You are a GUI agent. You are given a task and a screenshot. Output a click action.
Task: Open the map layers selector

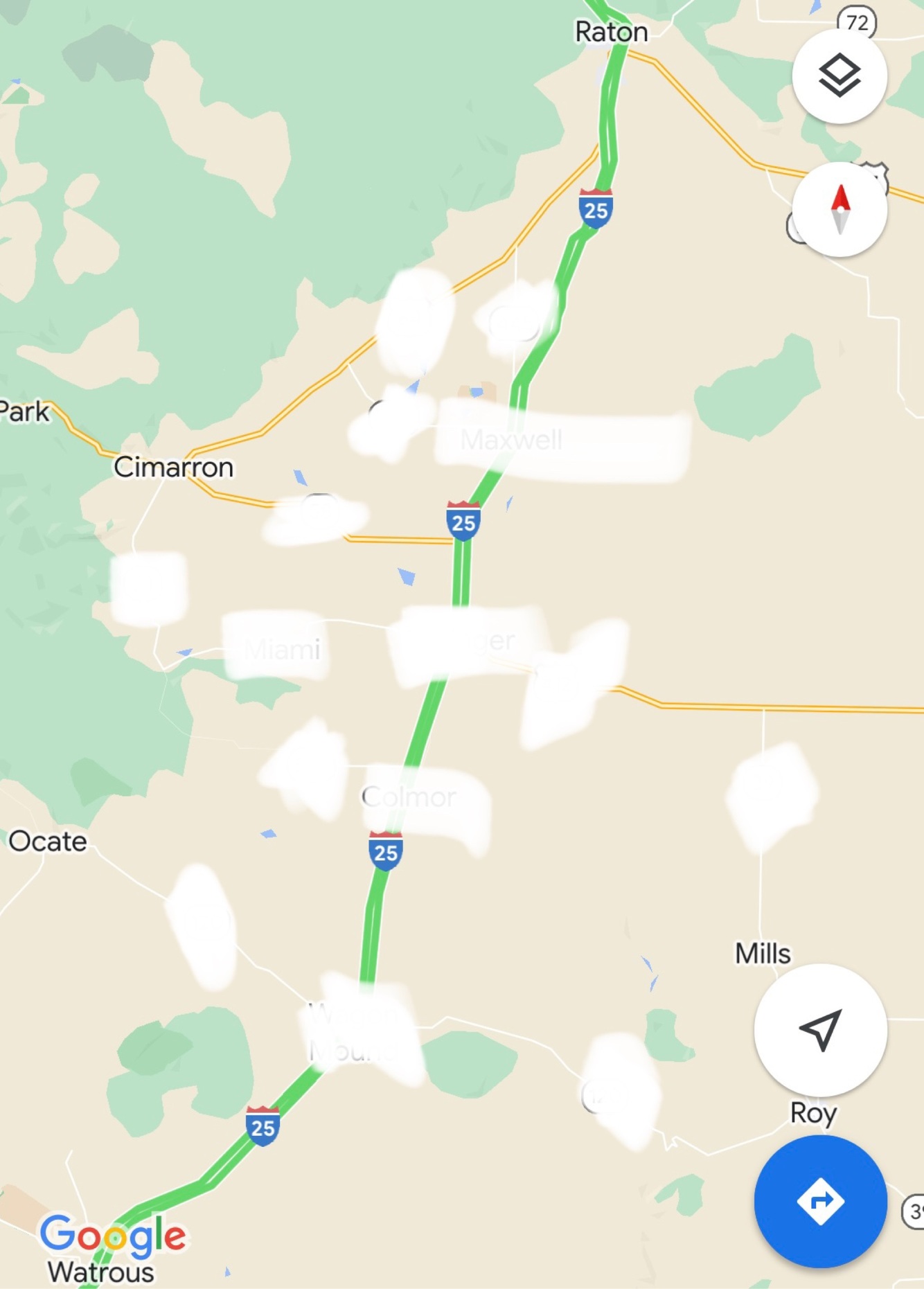[x=839, y=75]
